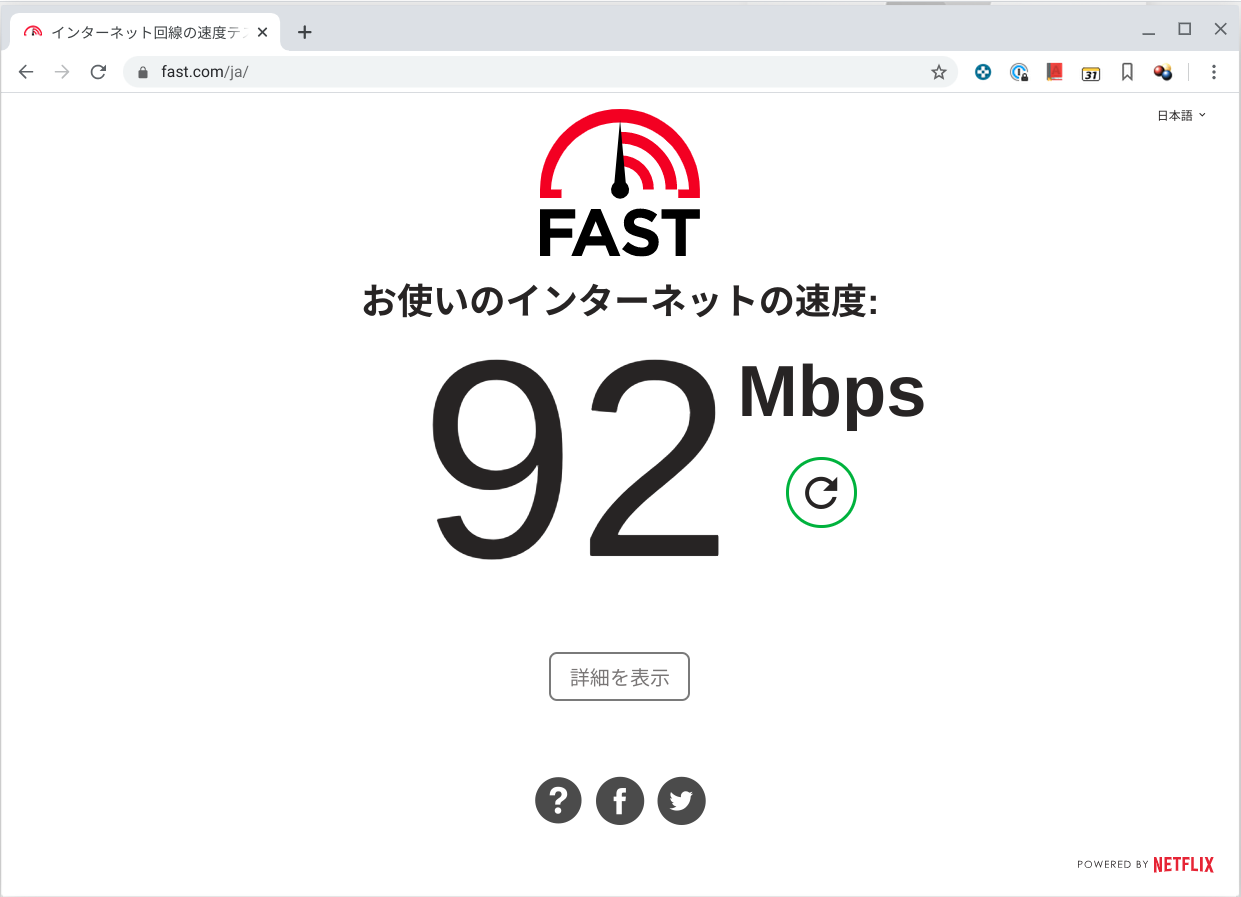Share result on Twitter
This screenshot has width=1241, height=897.
coord(681,800)
